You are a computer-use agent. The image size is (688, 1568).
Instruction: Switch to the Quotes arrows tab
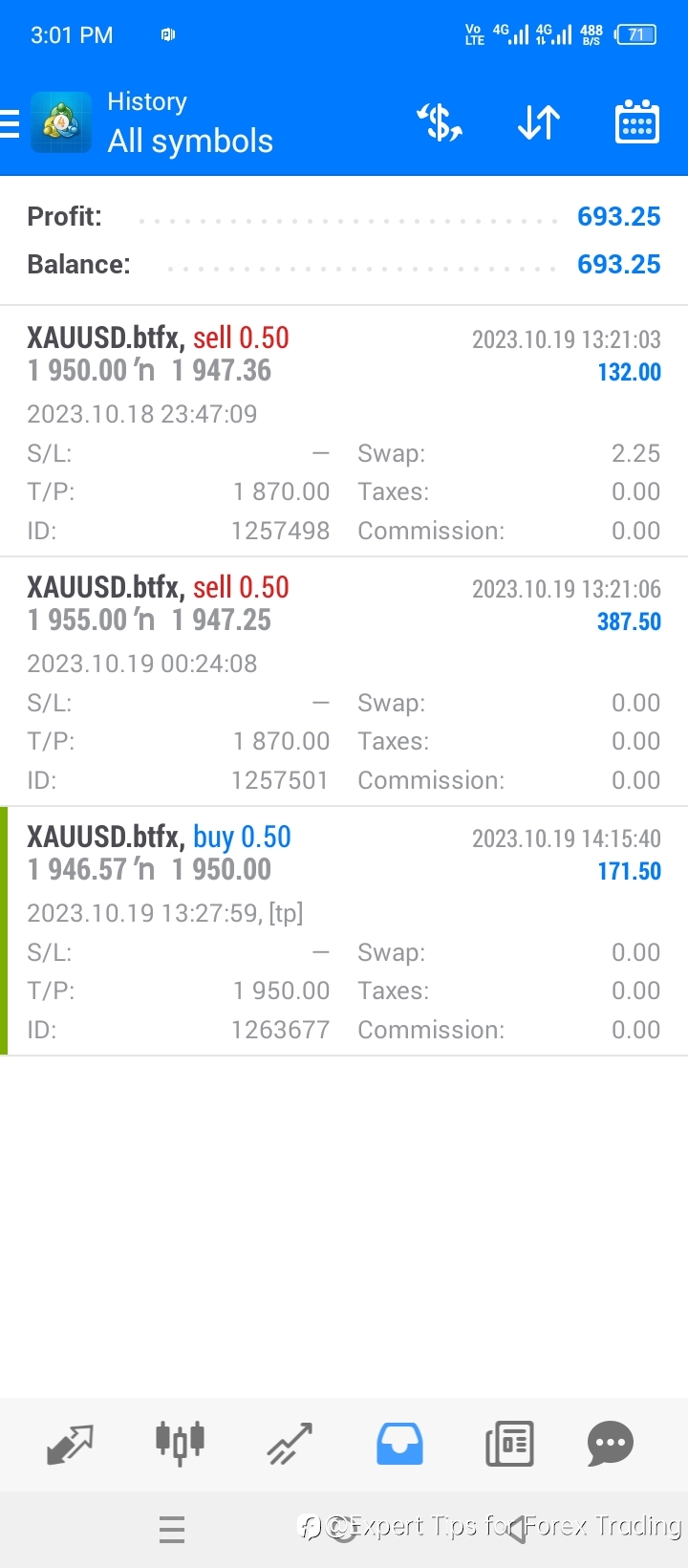click(x=70, y=1444)
